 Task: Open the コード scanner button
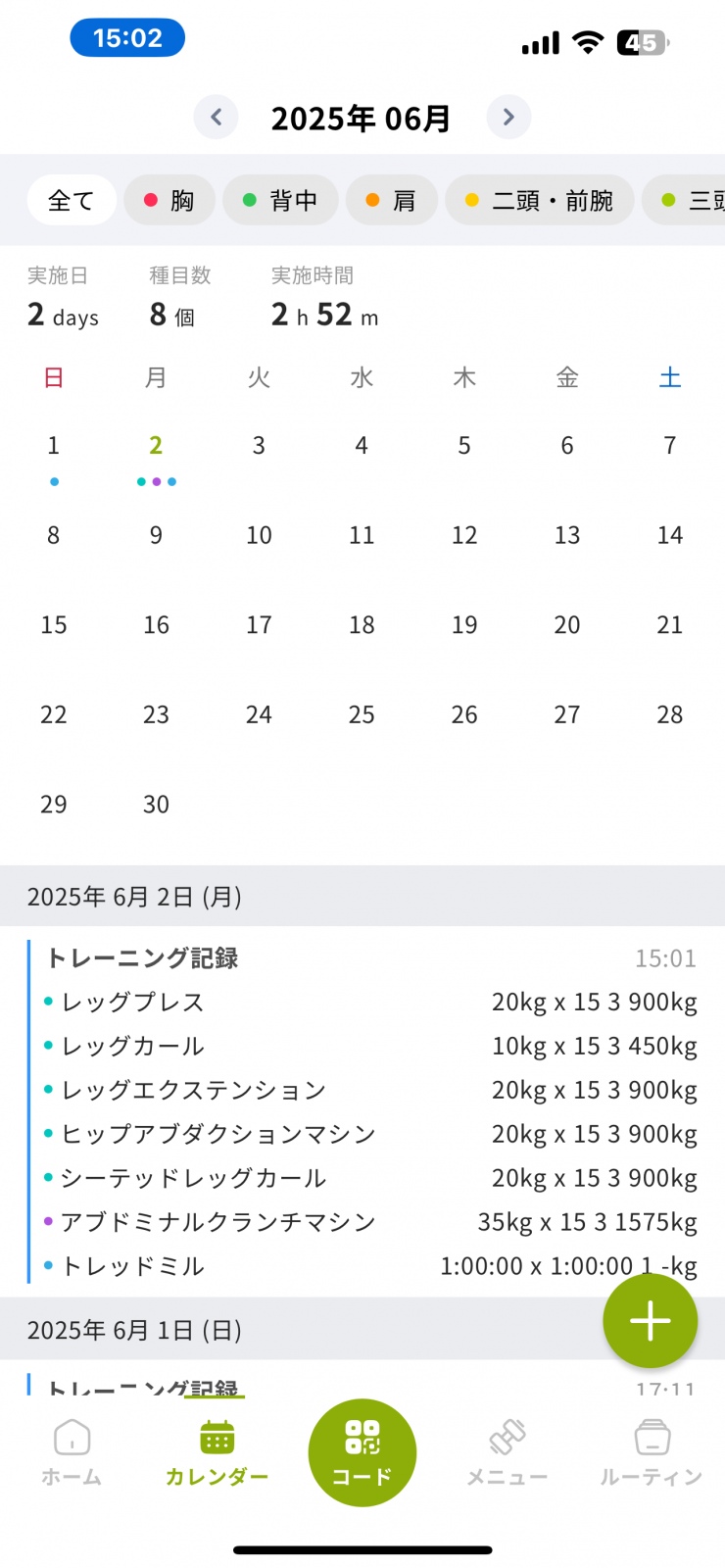pyautogui.click(x=362, y=1452)
